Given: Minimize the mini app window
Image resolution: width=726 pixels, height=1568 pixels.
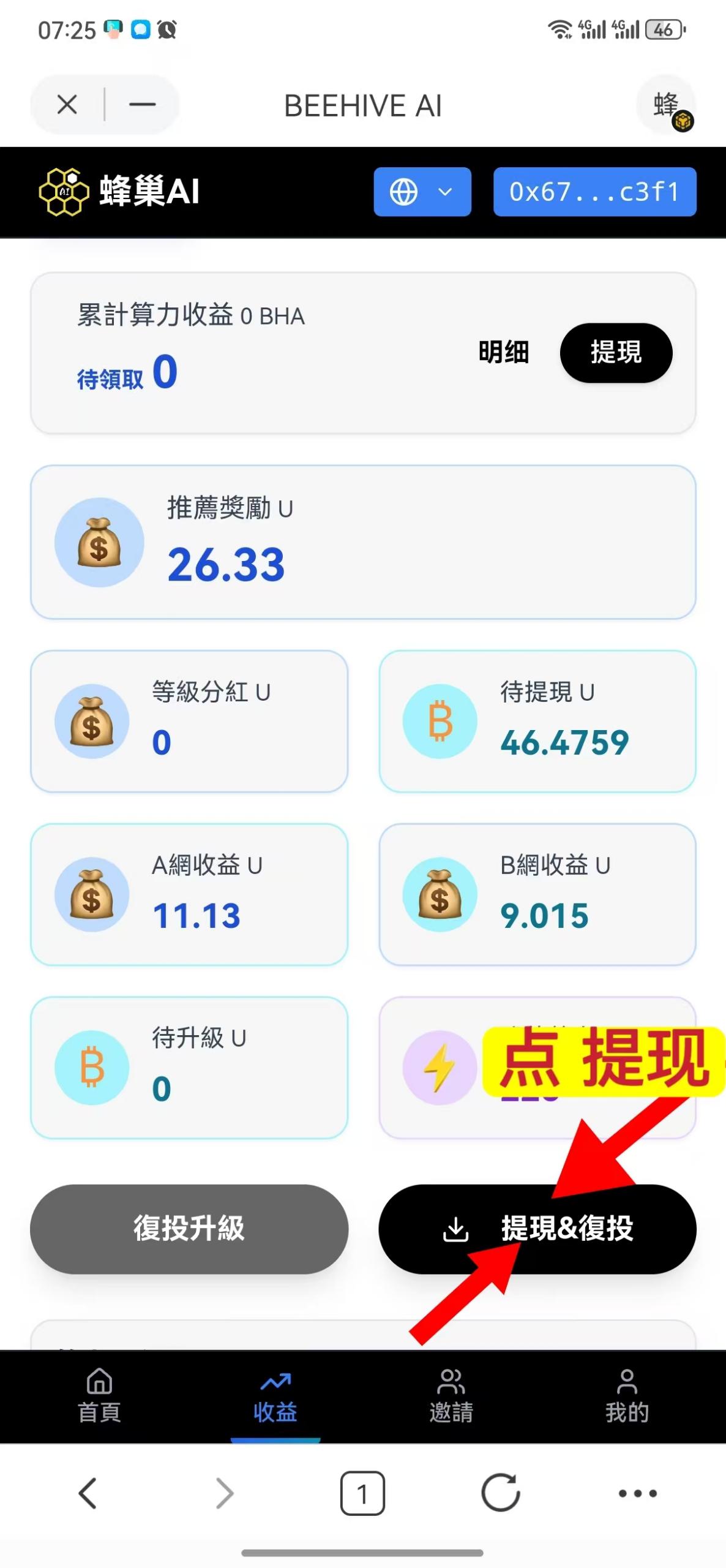Looking at the screenshot, I should (x=142, y=105).
